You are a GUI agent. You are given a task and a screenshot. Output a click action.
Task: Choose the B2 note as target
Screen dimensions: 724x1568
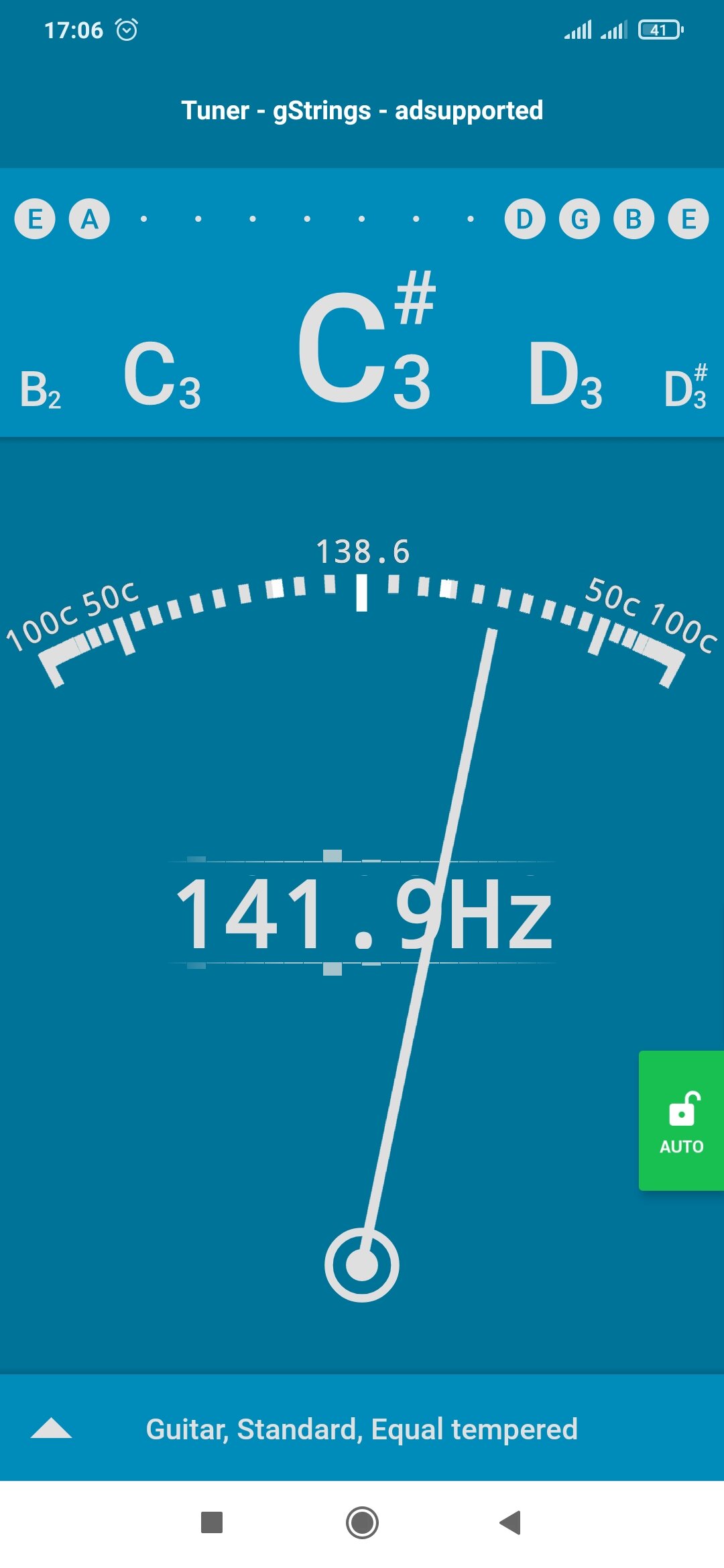pos(40,390)
